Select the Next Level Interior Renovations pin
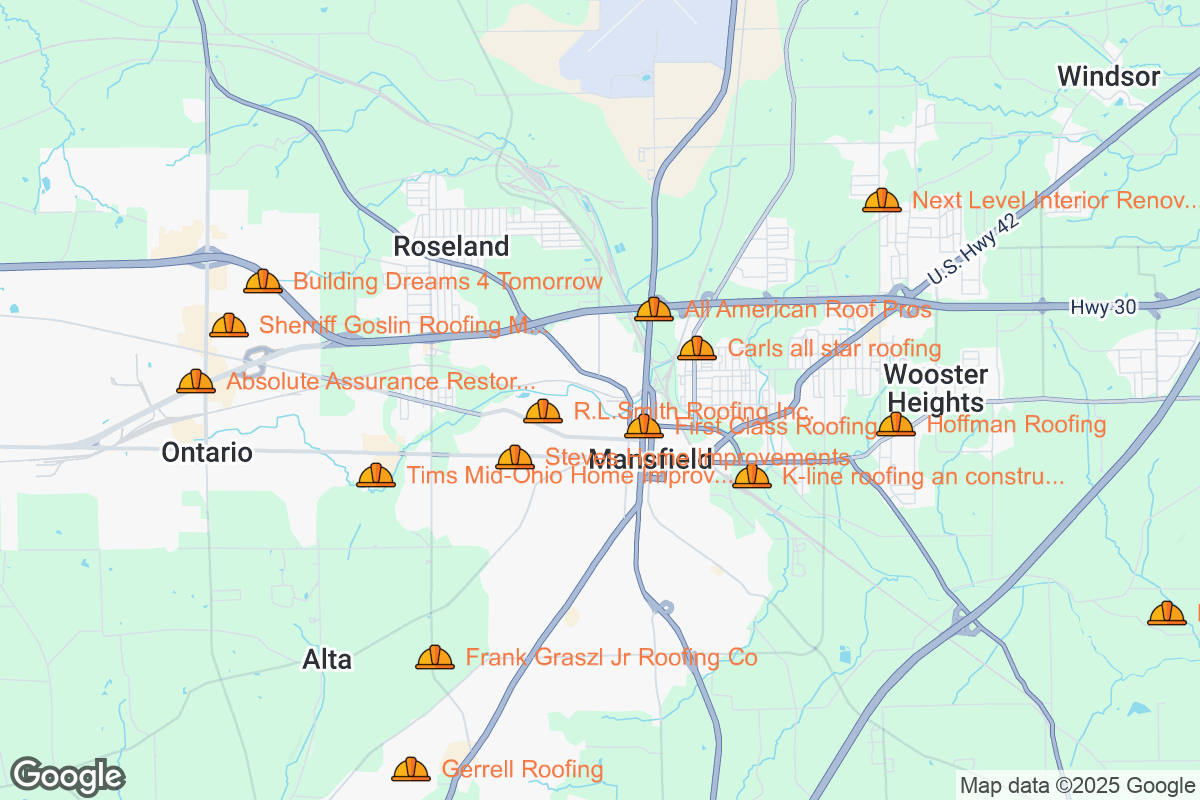The height and width of the screenshot is (800, 1200). [882, 202]
